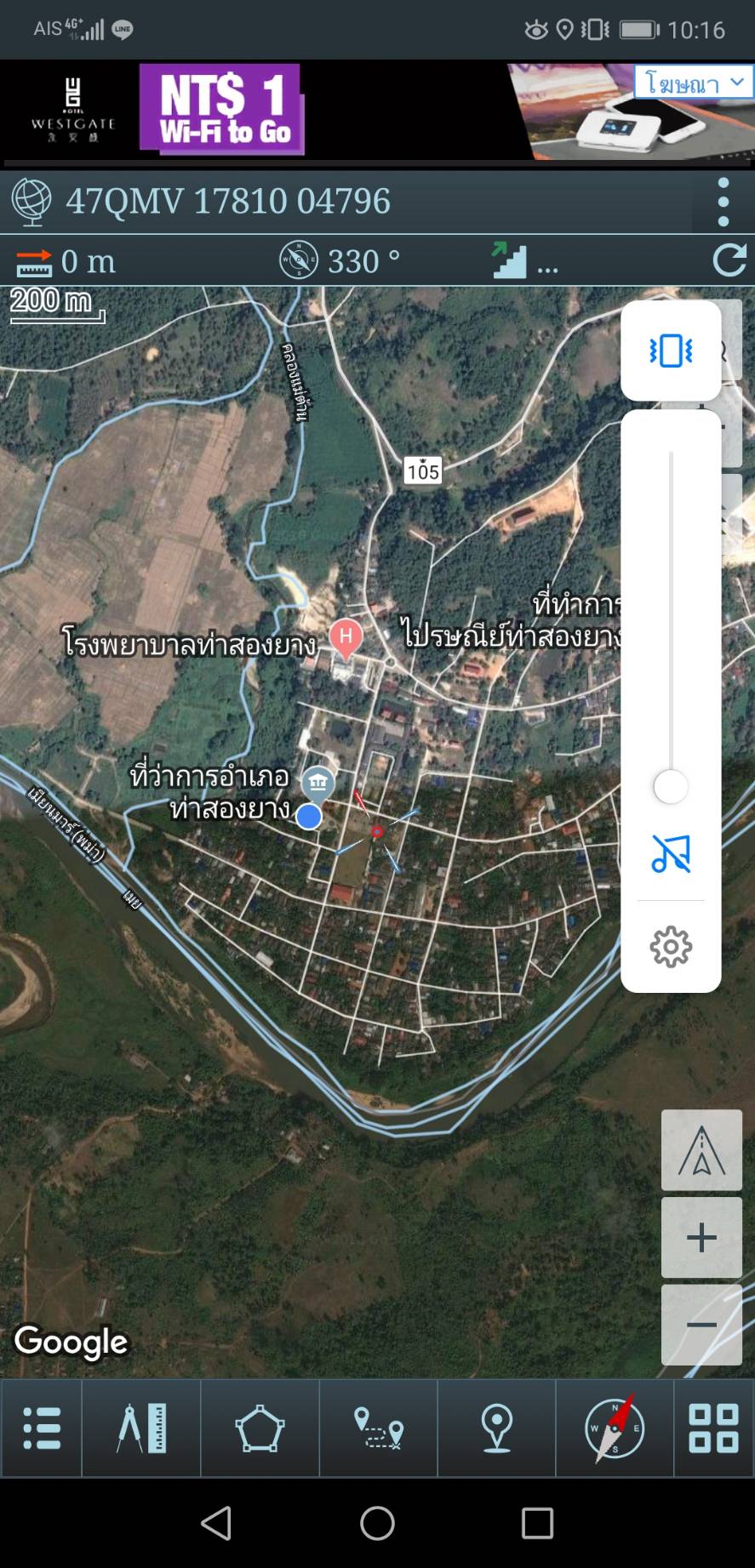The height and width of the screenshot is (1568, 755).
Task: Open the list menu in bottom toolbar
Action: [42, 1428]
